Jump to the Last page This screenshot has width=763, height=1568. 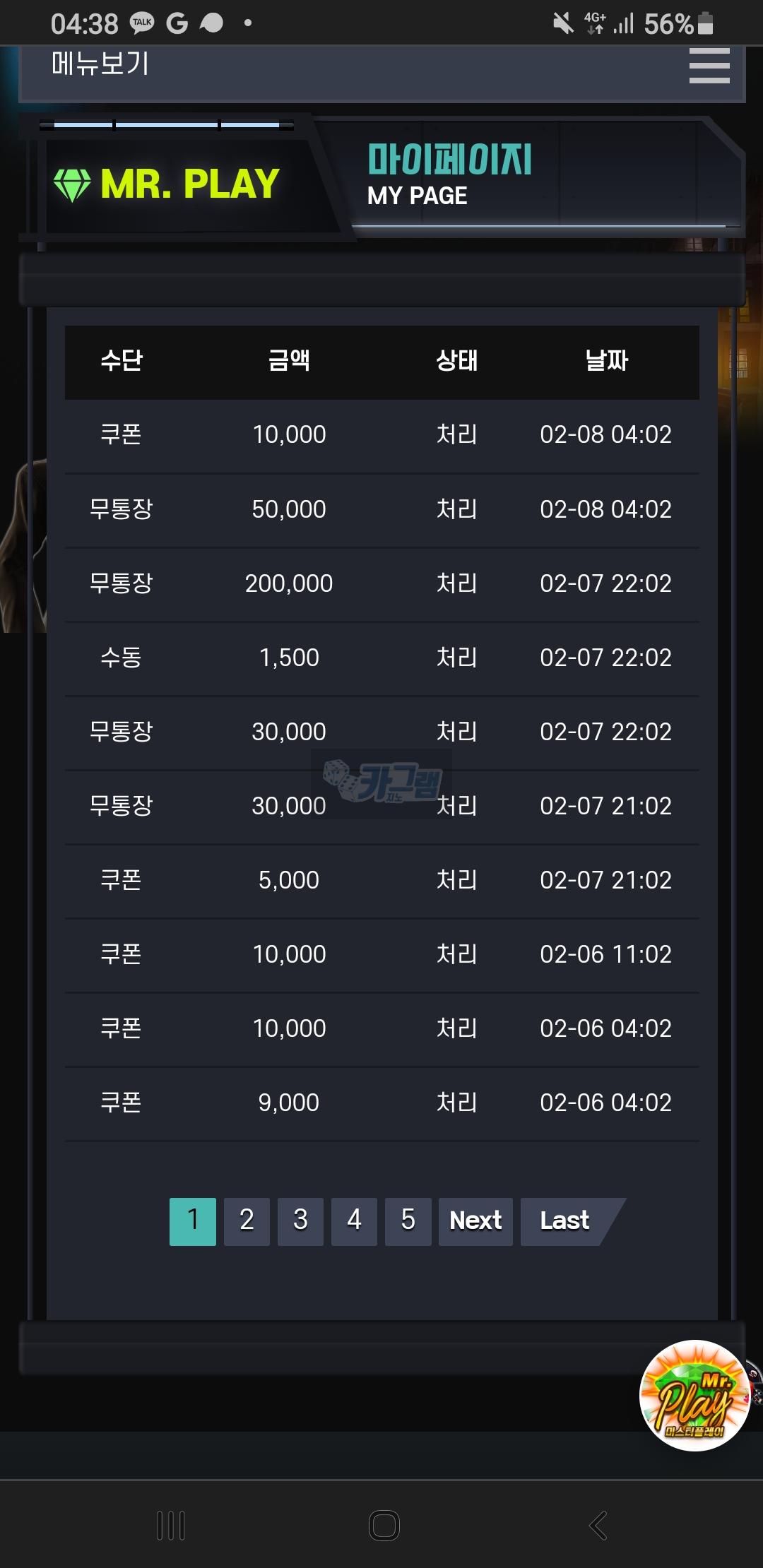point(565,1221)
